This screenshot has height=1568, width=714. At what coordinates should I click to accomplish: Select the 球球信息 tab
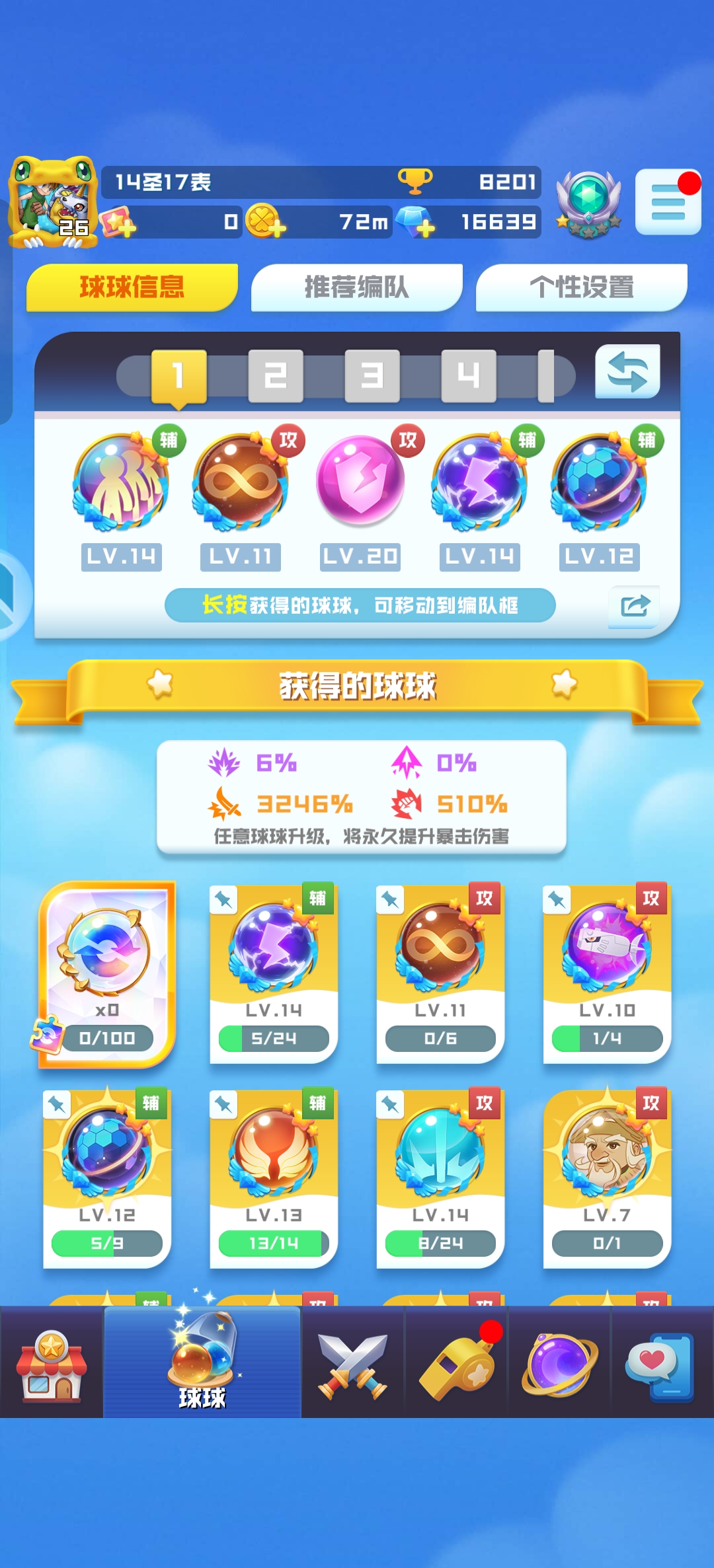(x=132, y=287)
